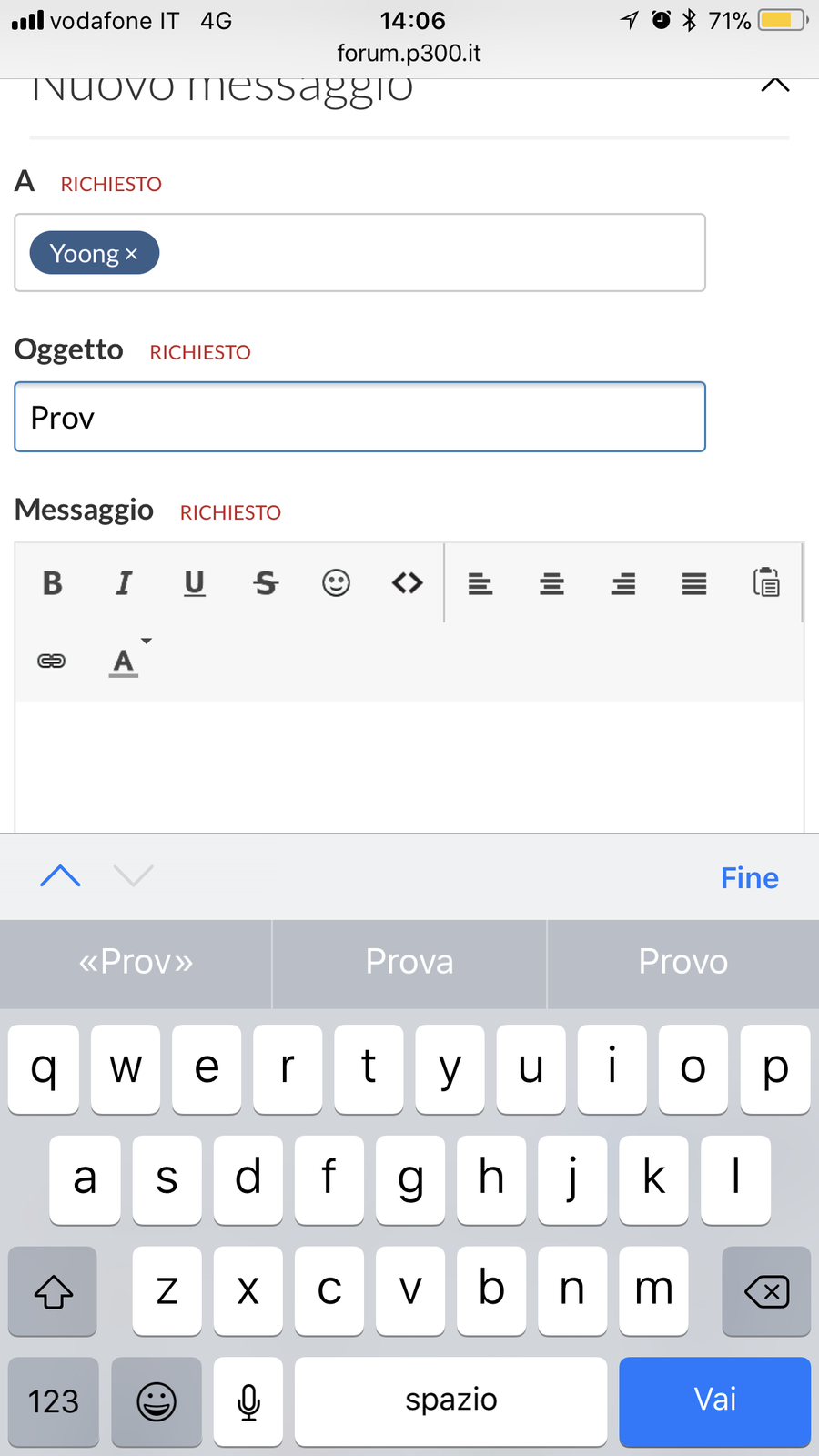Choose the Prova keyboard suggestion
Image resolution: width=819 pixels, height=1456 pixels.
pyautogui.click(x=409, y=962)
